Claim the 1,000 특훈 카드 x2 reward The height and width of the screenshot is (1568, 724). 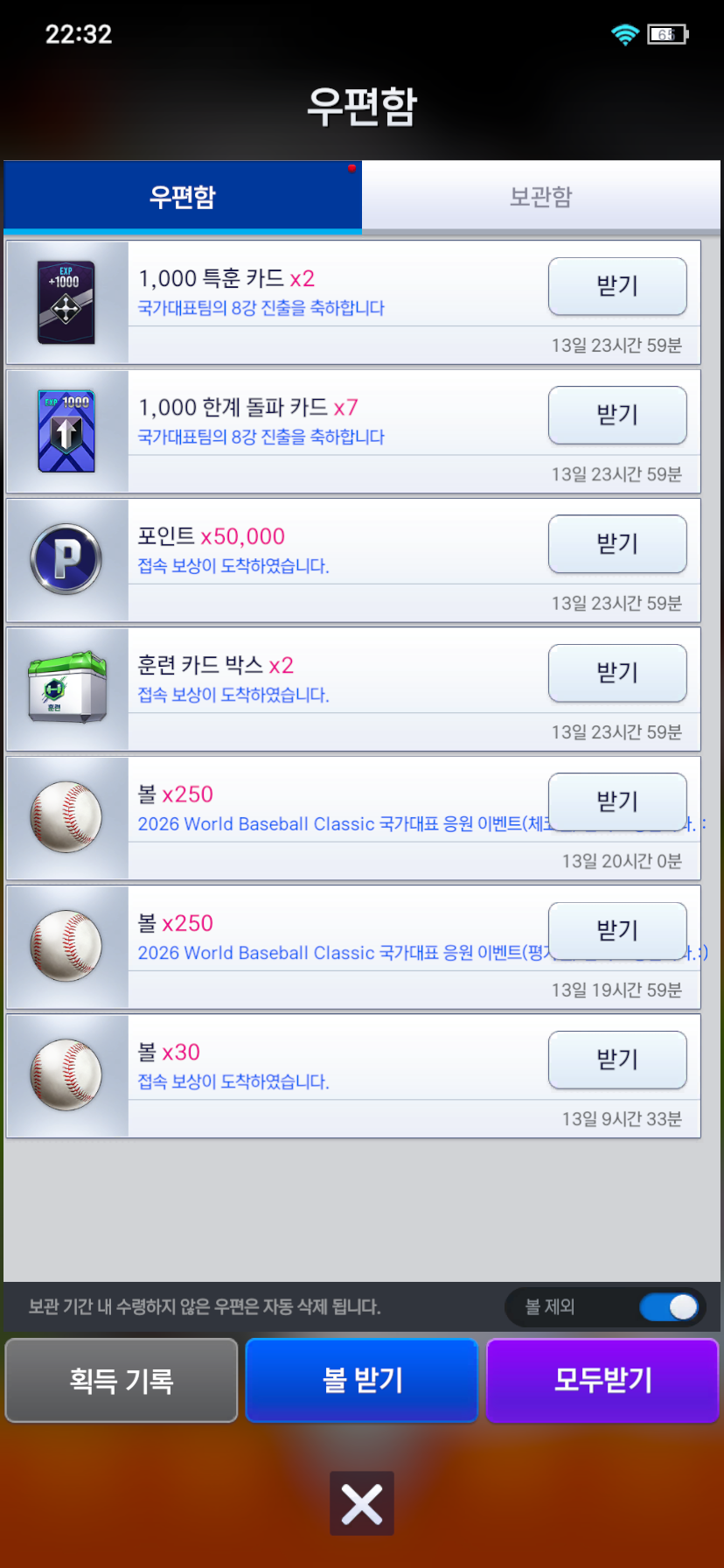617,286
